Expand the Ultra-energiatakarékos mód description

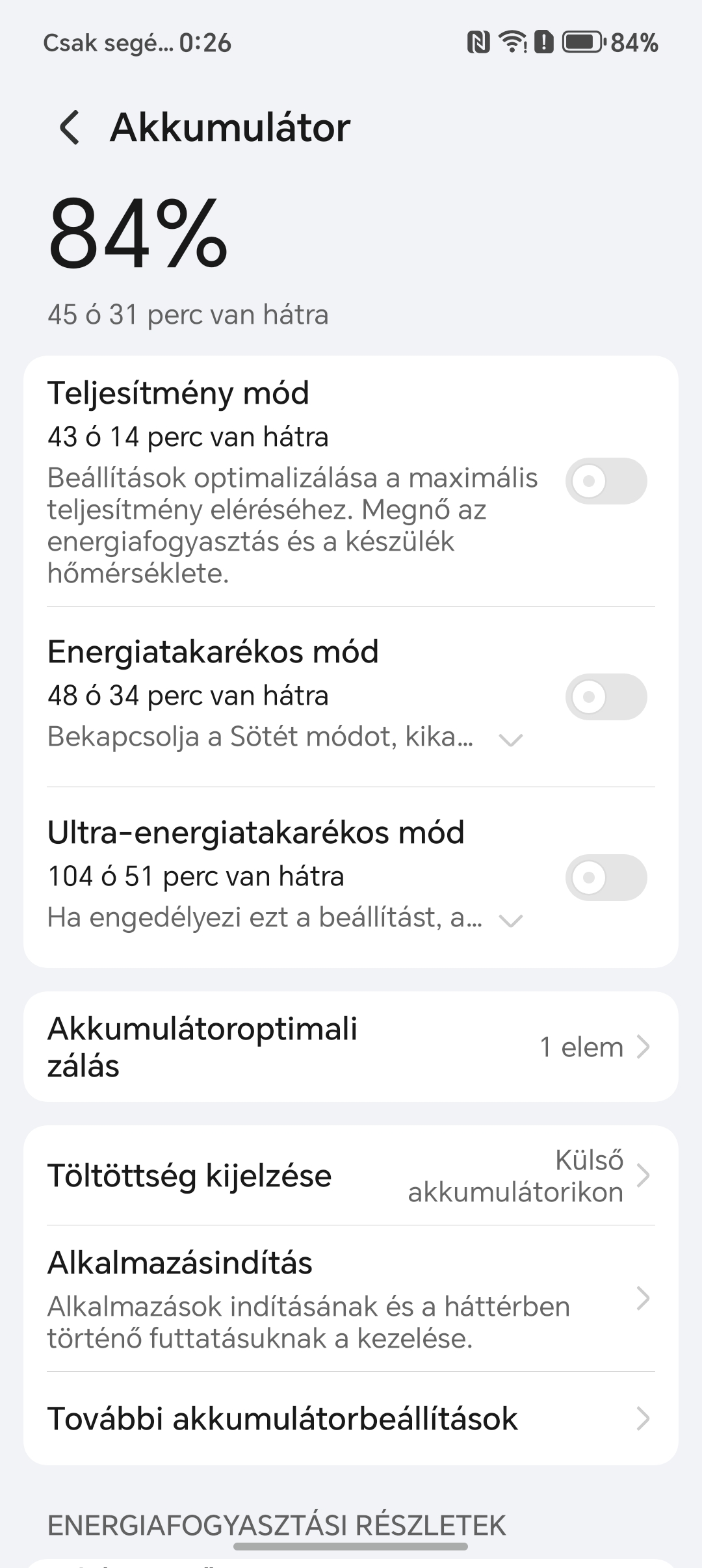[x=511, y=921]
